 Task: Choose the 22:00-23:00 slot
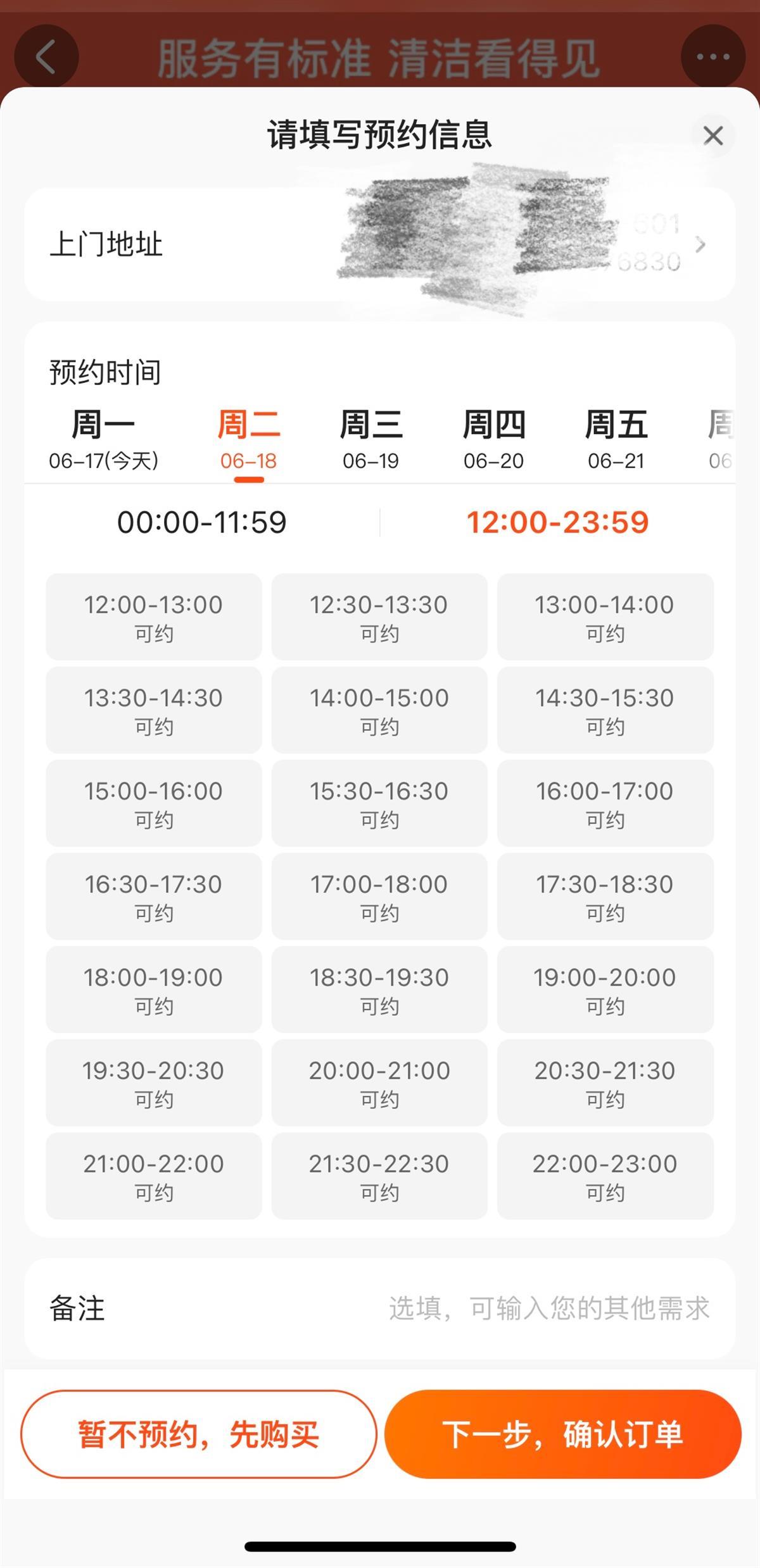[x=605, y=1176]
